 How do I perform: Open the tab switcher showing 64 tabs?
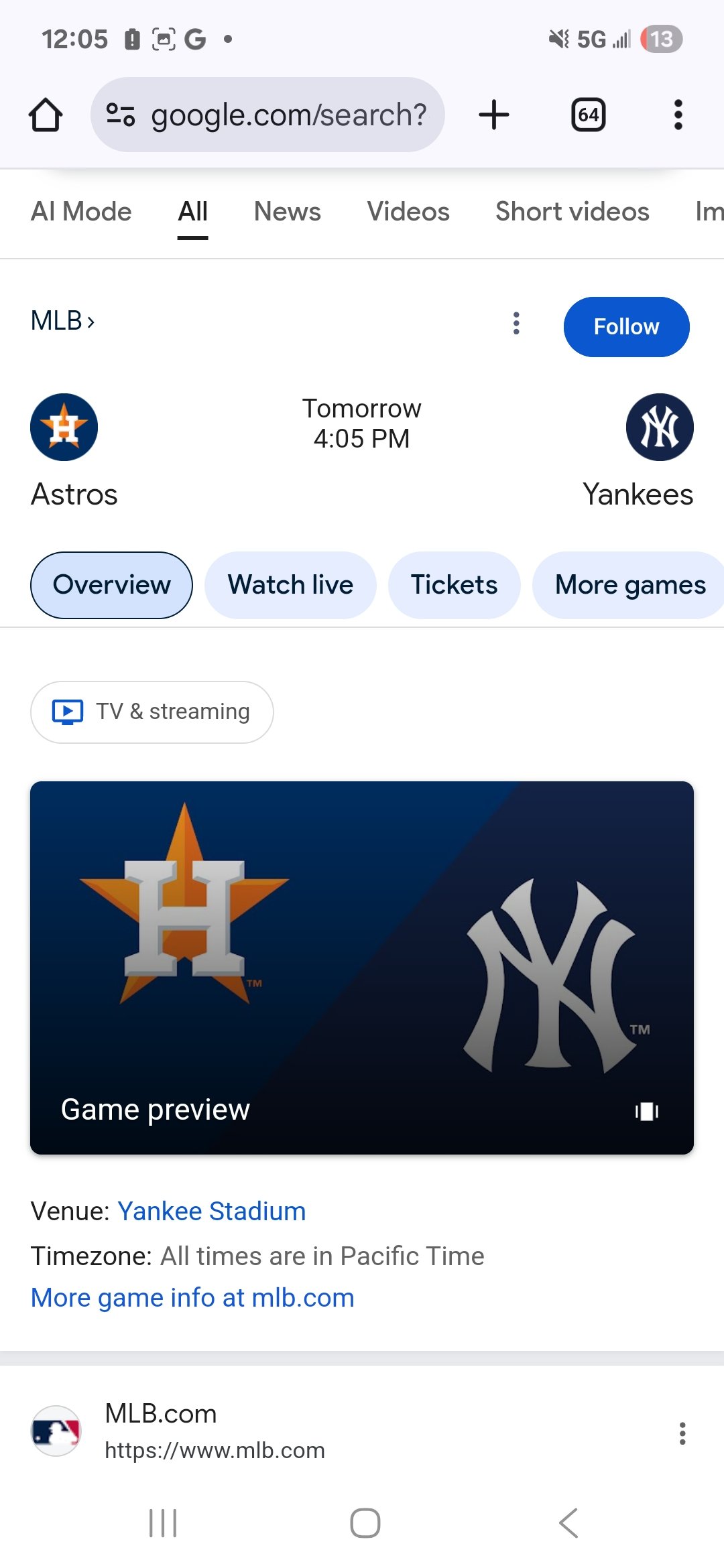tap(588, 115)
